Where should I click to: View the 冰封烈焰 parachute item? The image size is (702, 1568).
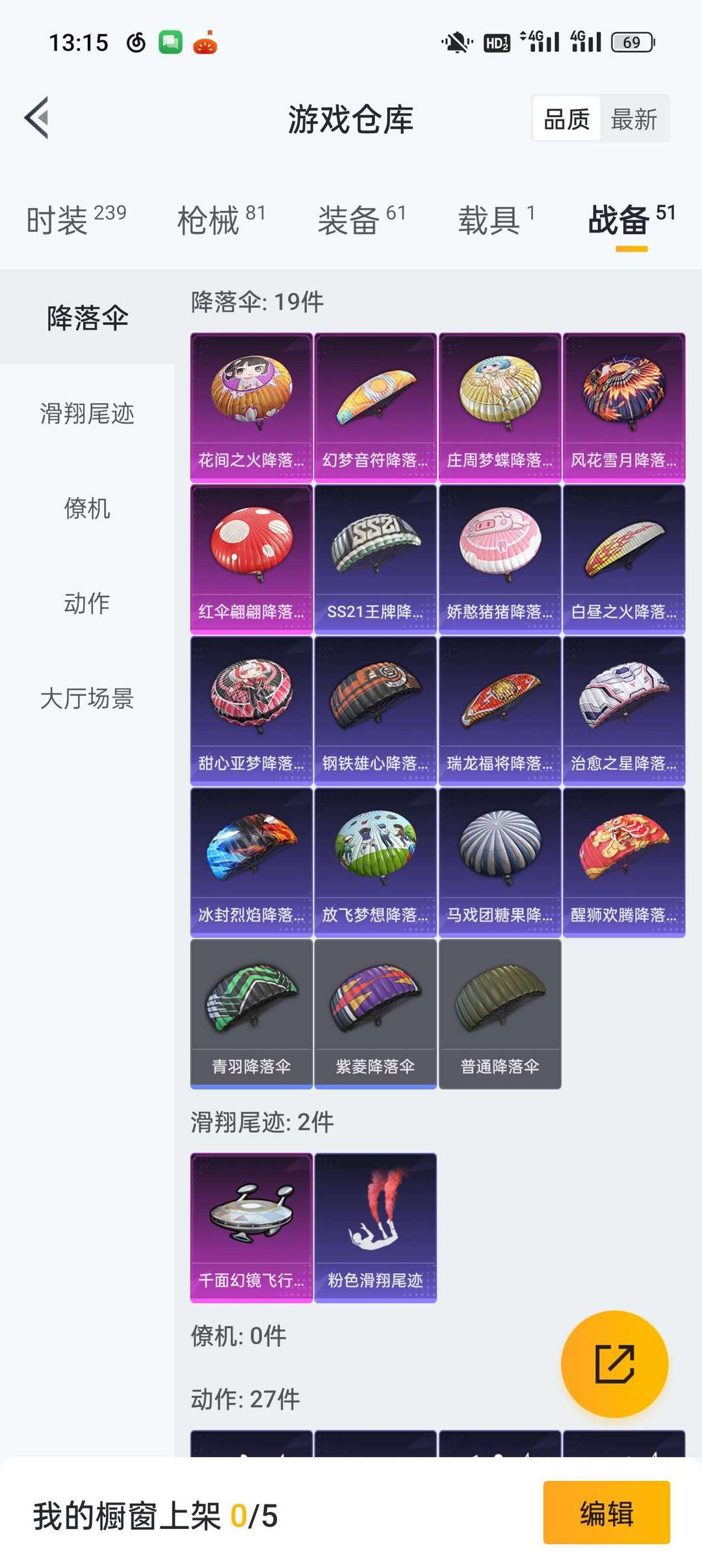coord(251,862)
